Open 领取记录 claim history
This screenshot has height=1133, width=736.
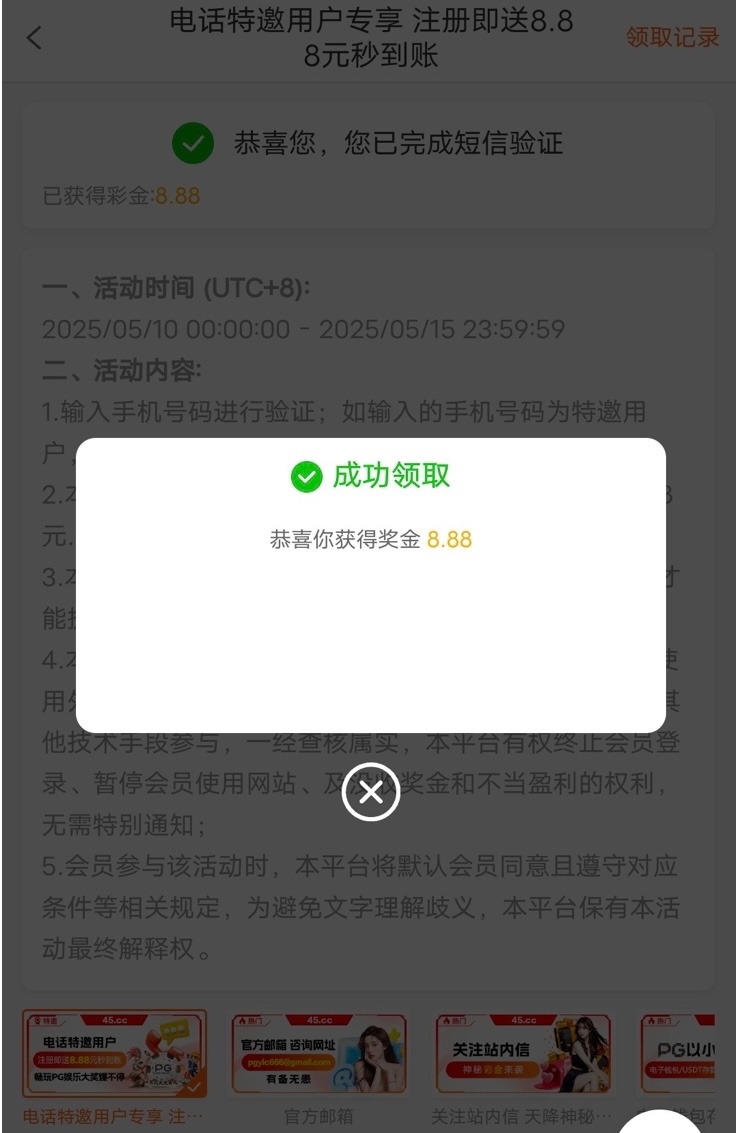[x=672, y=38]
